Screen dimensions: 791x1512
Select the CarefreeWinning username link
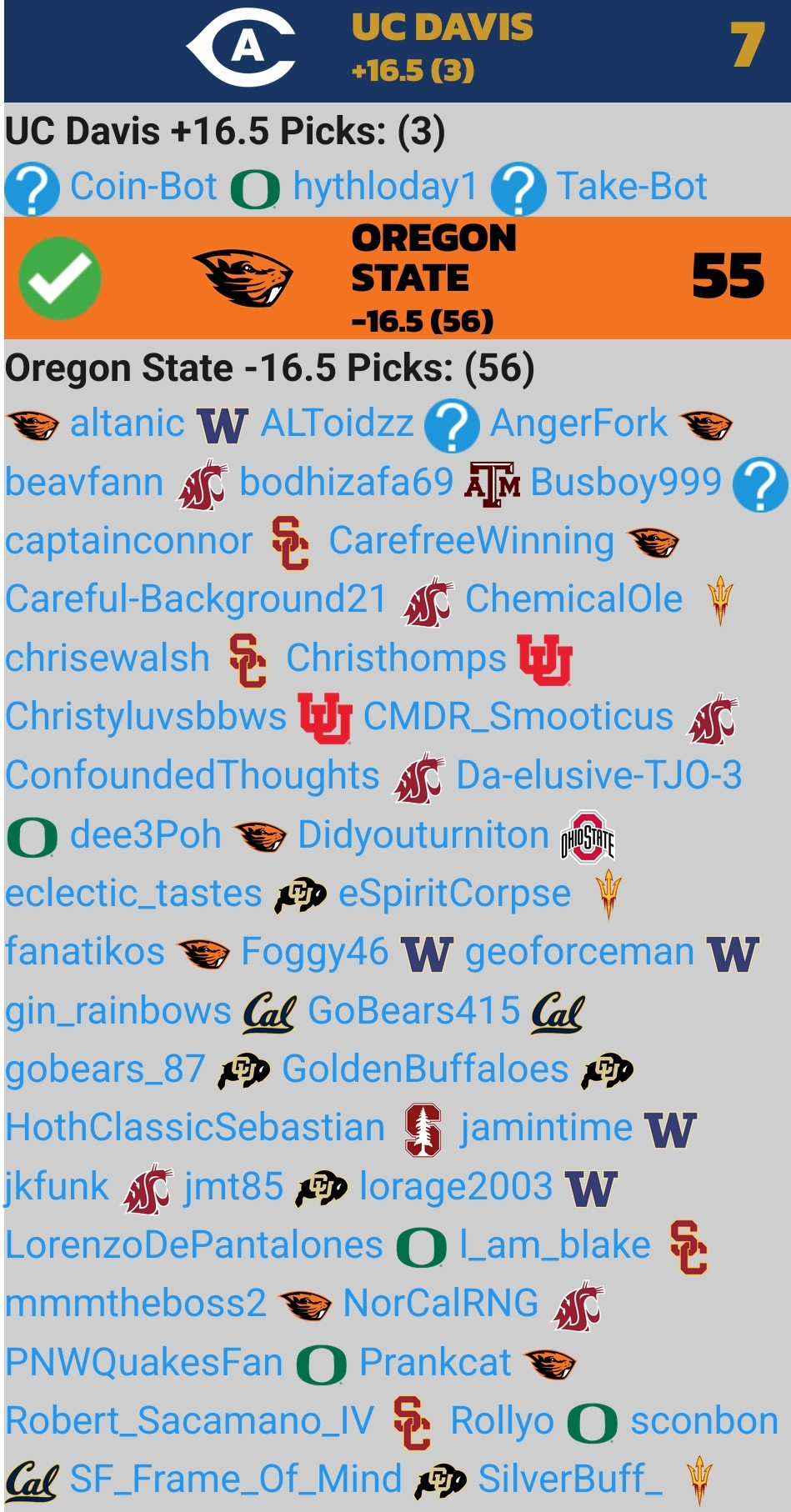tap(471, 541)
